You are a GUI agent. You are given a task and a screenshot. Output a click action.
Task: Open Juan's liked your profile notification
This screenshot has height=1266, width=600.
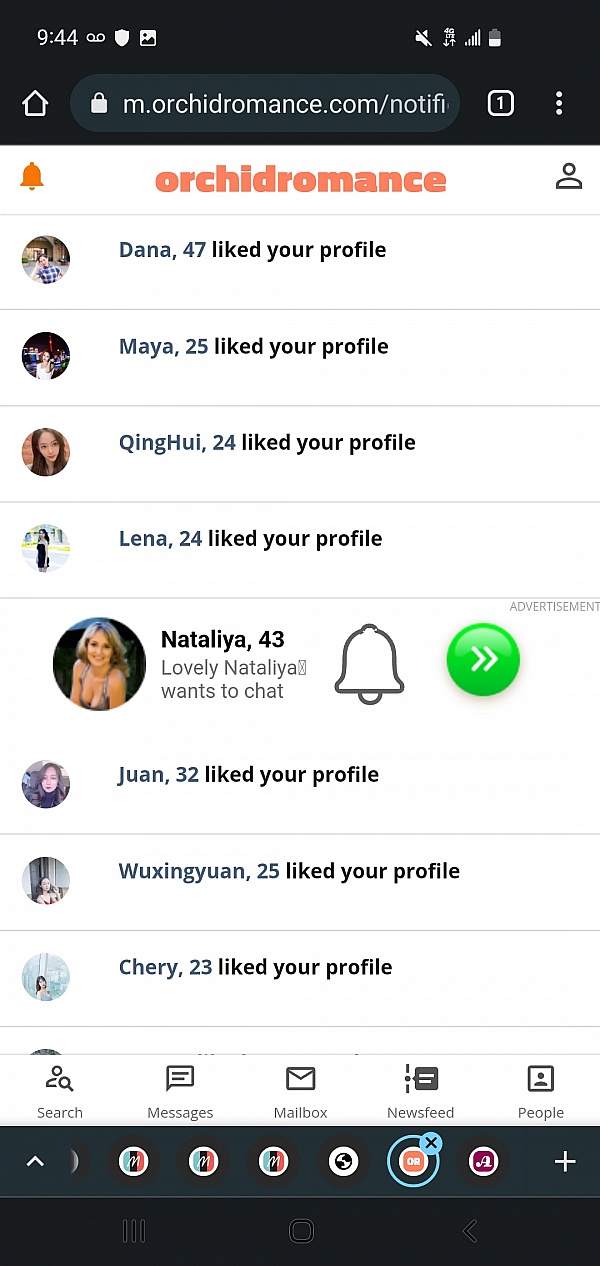(248, 775)
